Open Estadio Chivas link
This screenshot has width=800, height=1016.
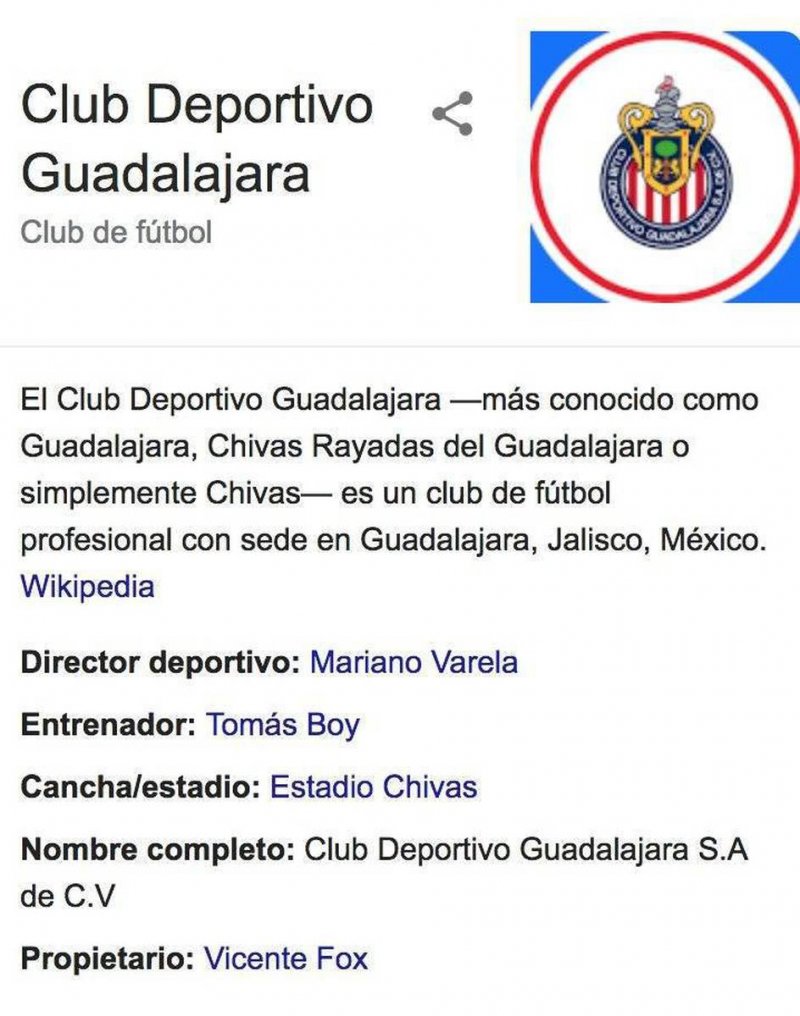pyautogui.click(x=373, y=787)
